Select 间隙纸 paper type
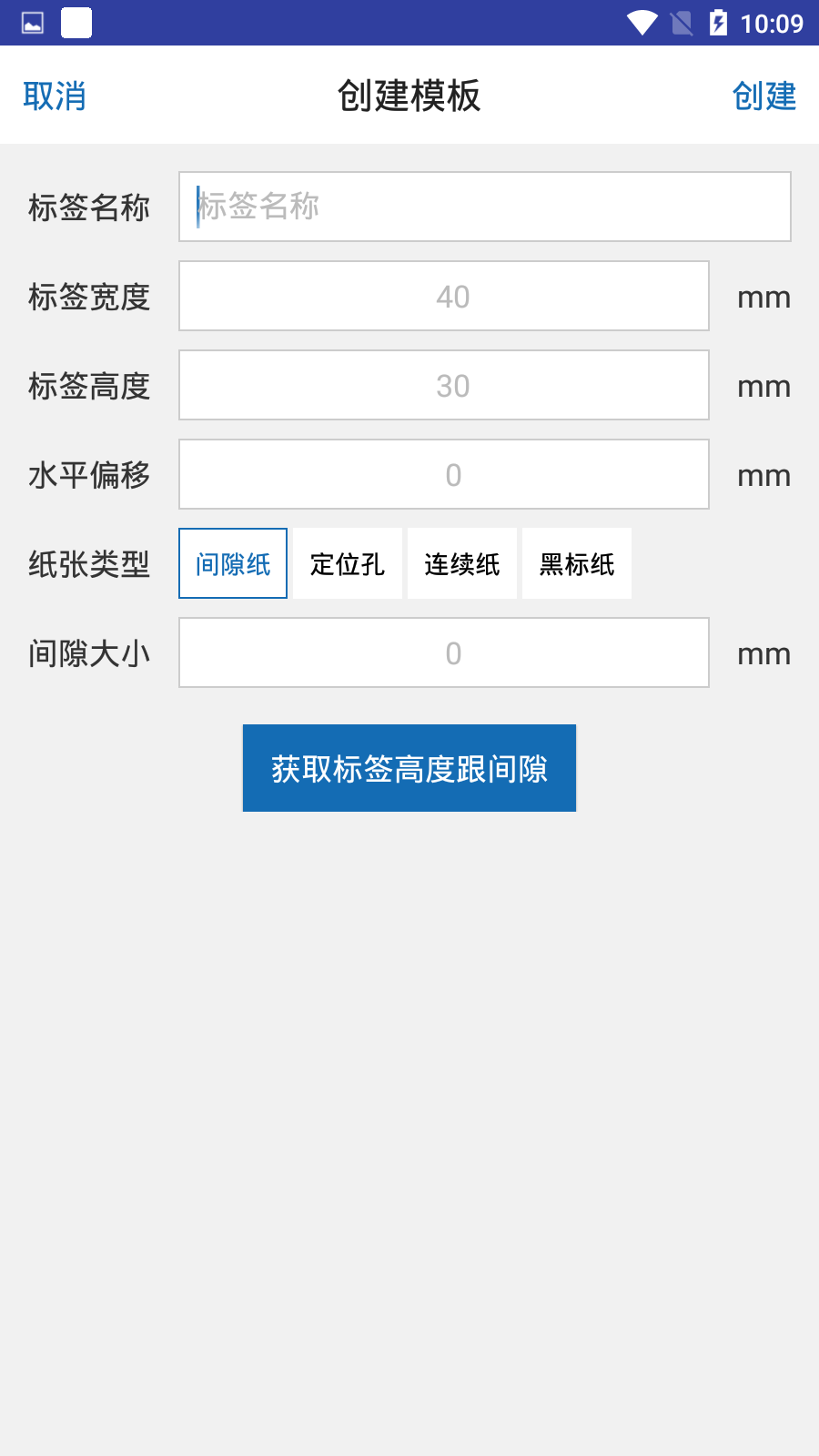 233,563
